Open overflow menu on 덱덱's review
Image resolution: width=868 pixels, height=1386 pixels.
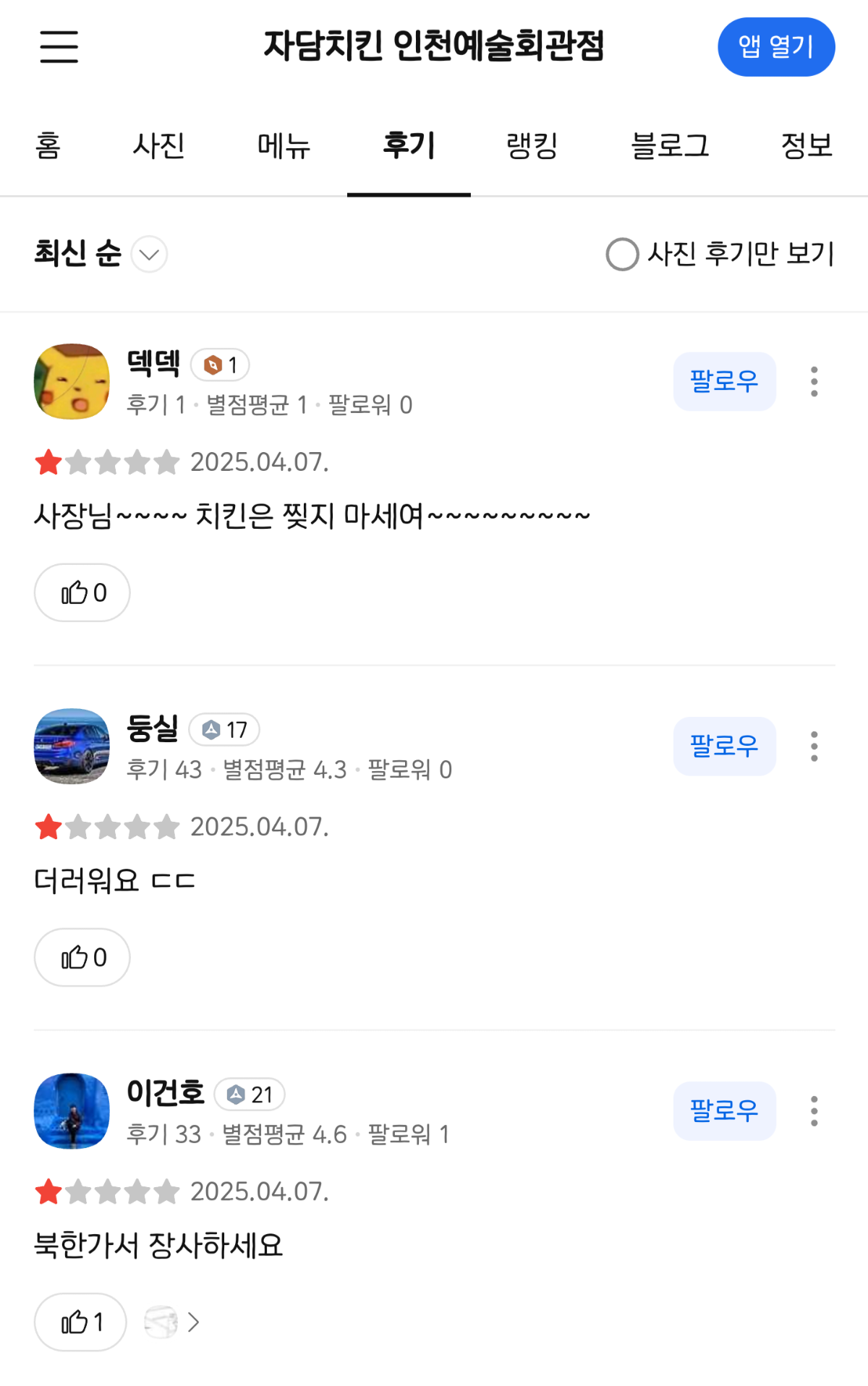pyautogui.click(x=814, y=381)
